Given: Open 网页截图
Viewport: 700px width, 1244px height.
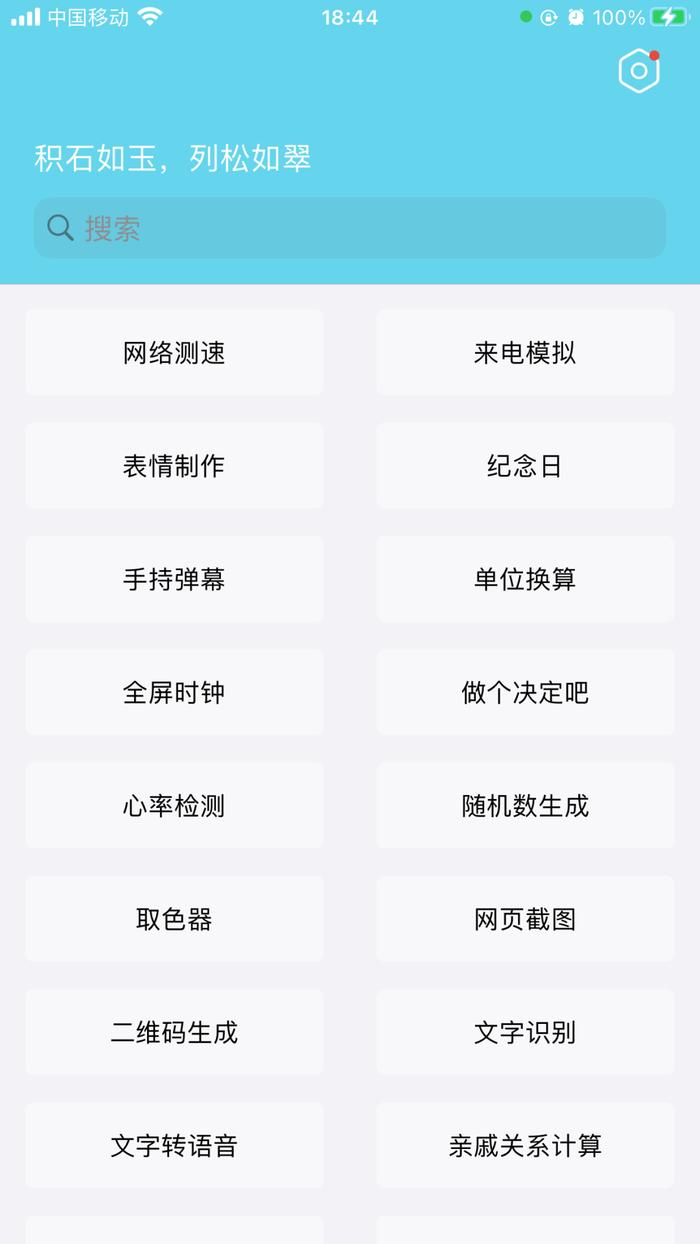Looking at the screenshot, I should coord(525,919).
